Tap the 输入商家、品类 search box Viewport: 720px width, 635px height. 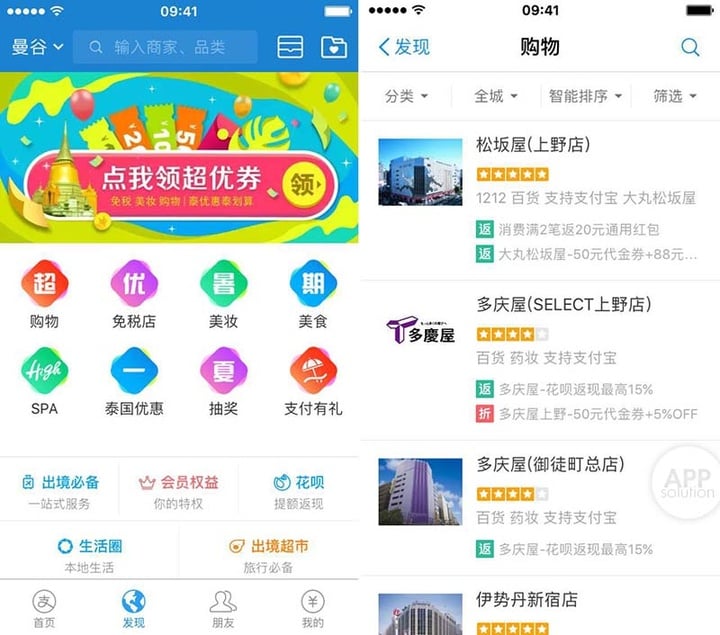[165, 47]
